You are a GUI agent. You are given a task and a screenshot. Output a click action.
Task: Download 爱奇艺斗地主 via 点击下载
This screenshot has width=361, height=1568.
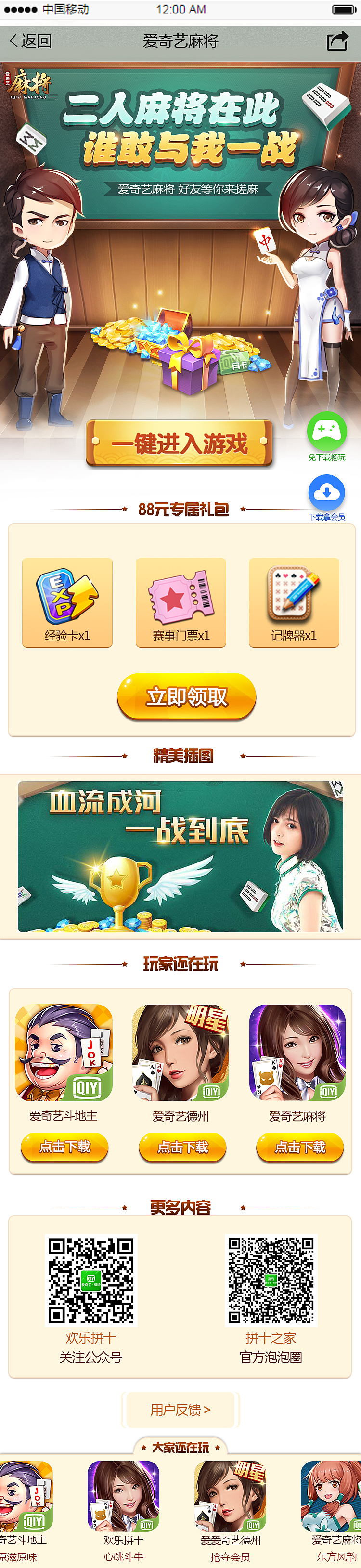click(64, 1147)
